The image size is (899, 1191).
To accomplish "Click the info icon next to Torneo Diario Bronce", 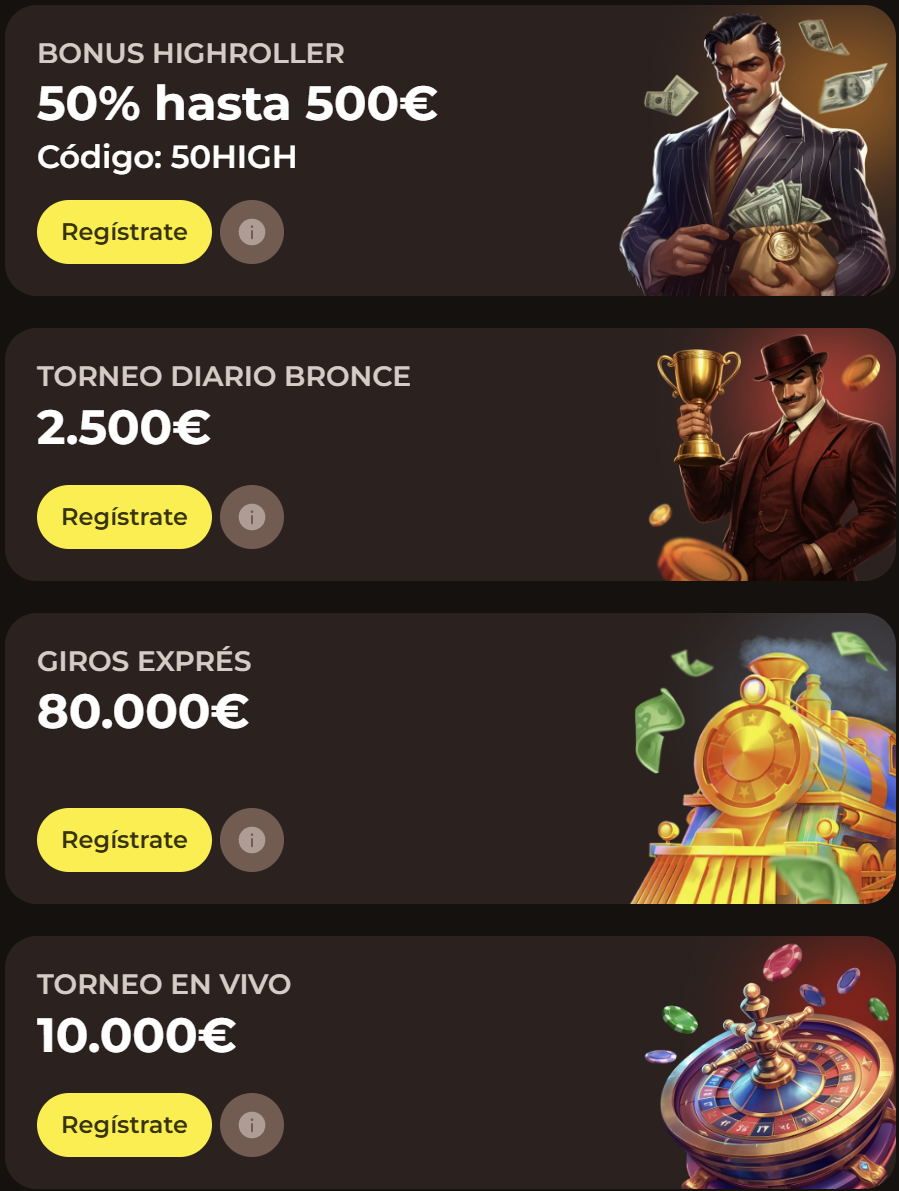I will point(251,517).
